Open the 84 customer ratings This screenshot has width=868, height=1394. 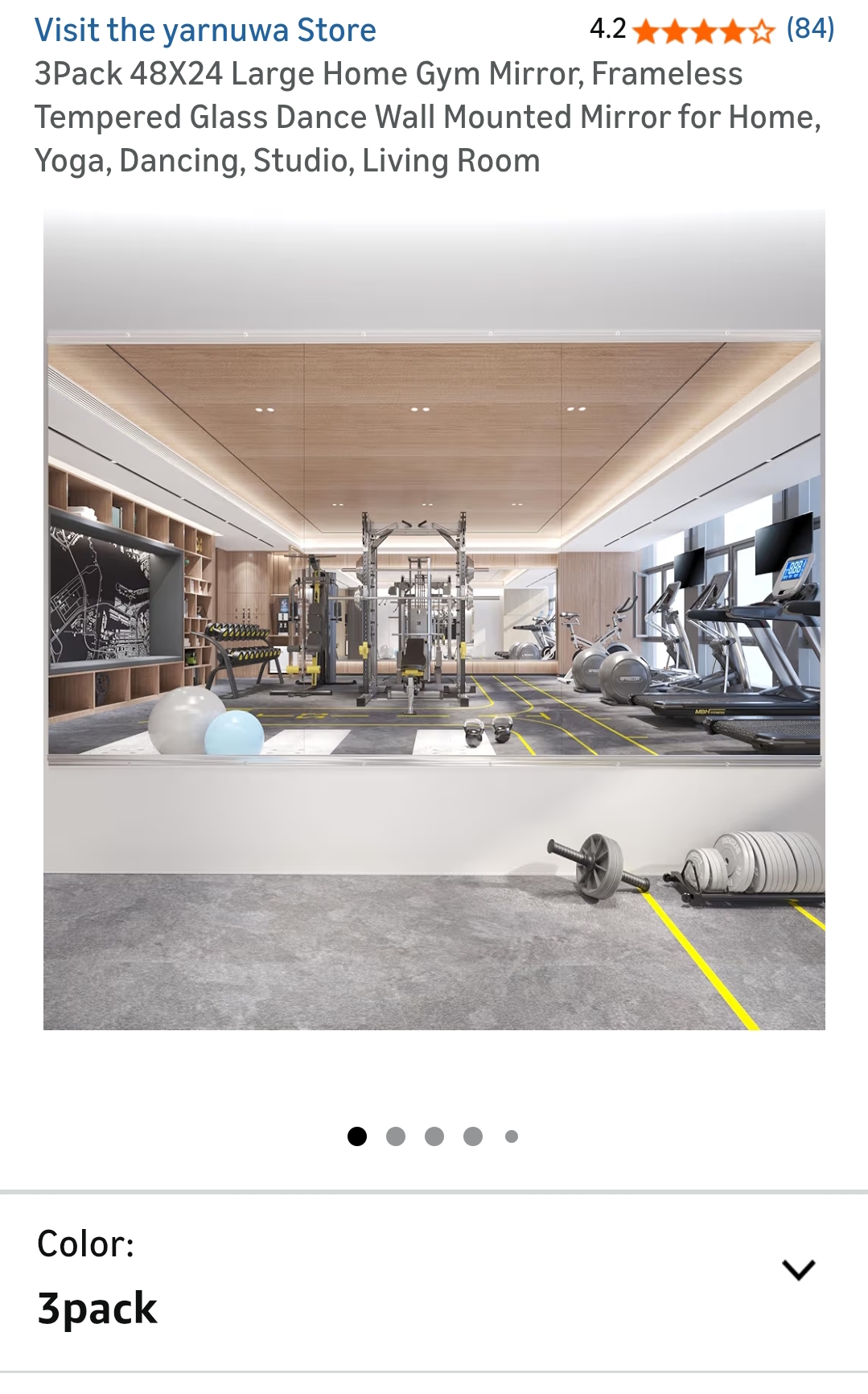[809, 30]
